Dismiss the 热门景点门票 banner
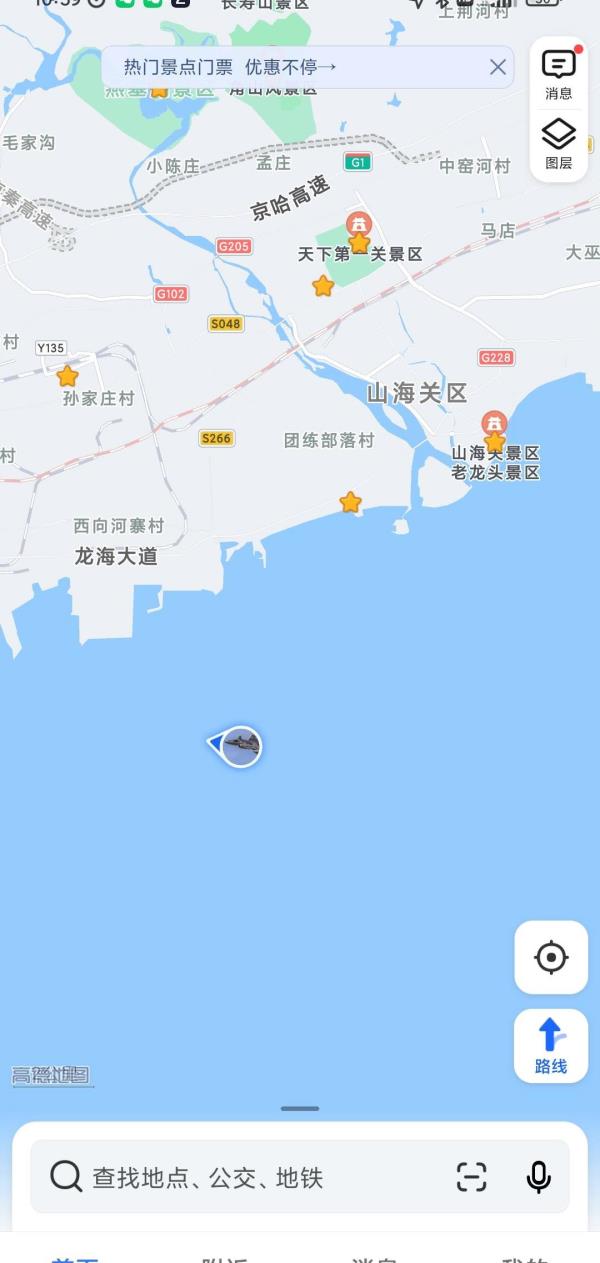This screenshot has height=1263, width=600. coord(498,67)
